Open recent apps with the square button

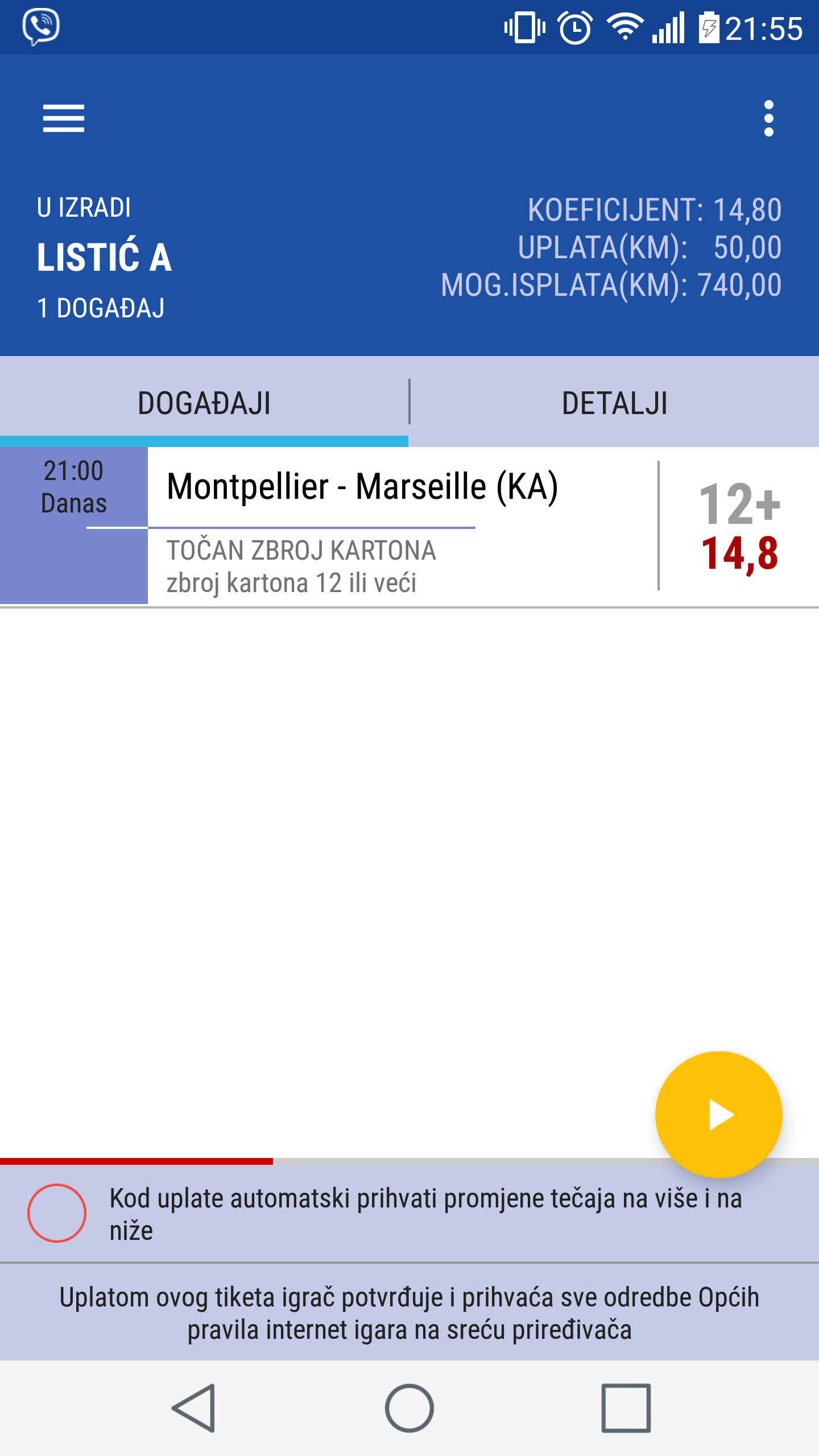(x=626, y=1408)
